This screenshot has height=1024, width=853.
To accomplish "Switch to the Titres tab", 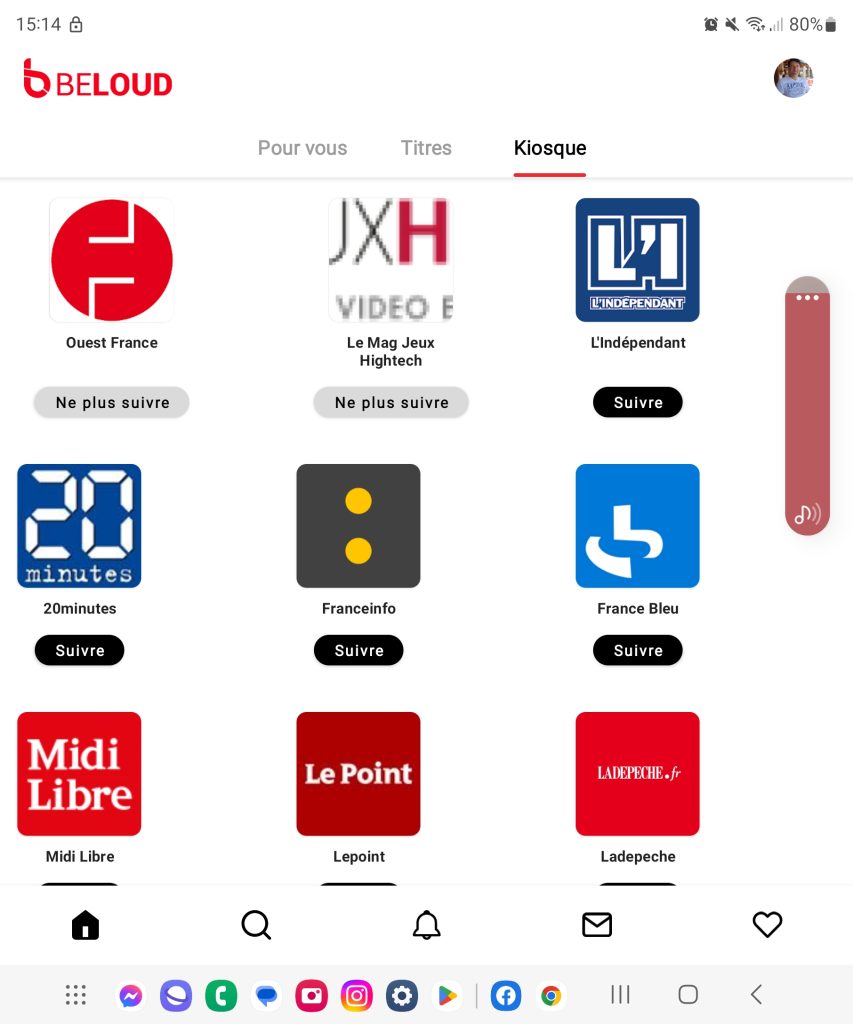I will [426, 148].
